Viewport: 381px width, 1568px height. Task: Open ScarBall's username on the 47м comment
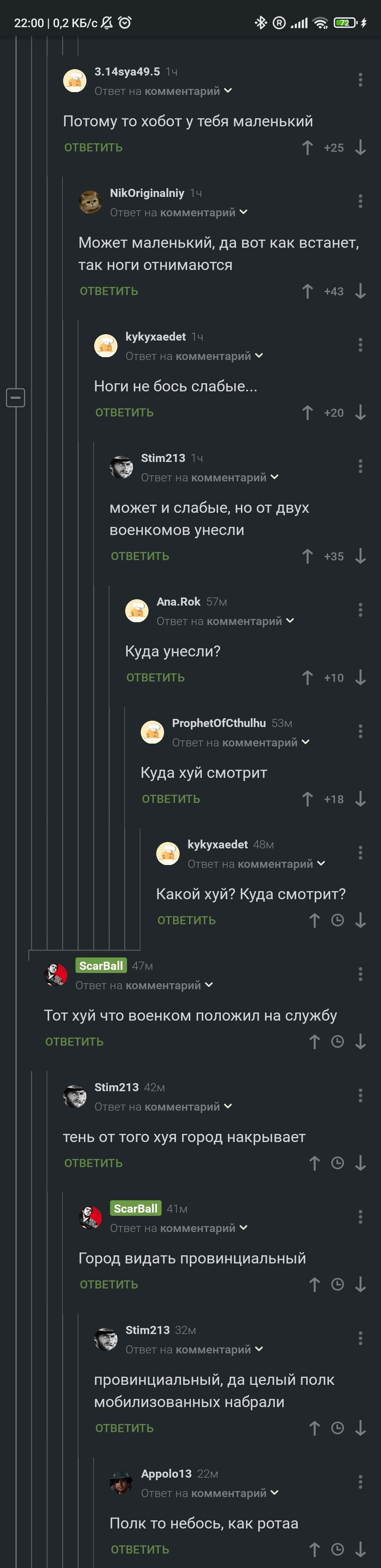click(x=101, y=965)
